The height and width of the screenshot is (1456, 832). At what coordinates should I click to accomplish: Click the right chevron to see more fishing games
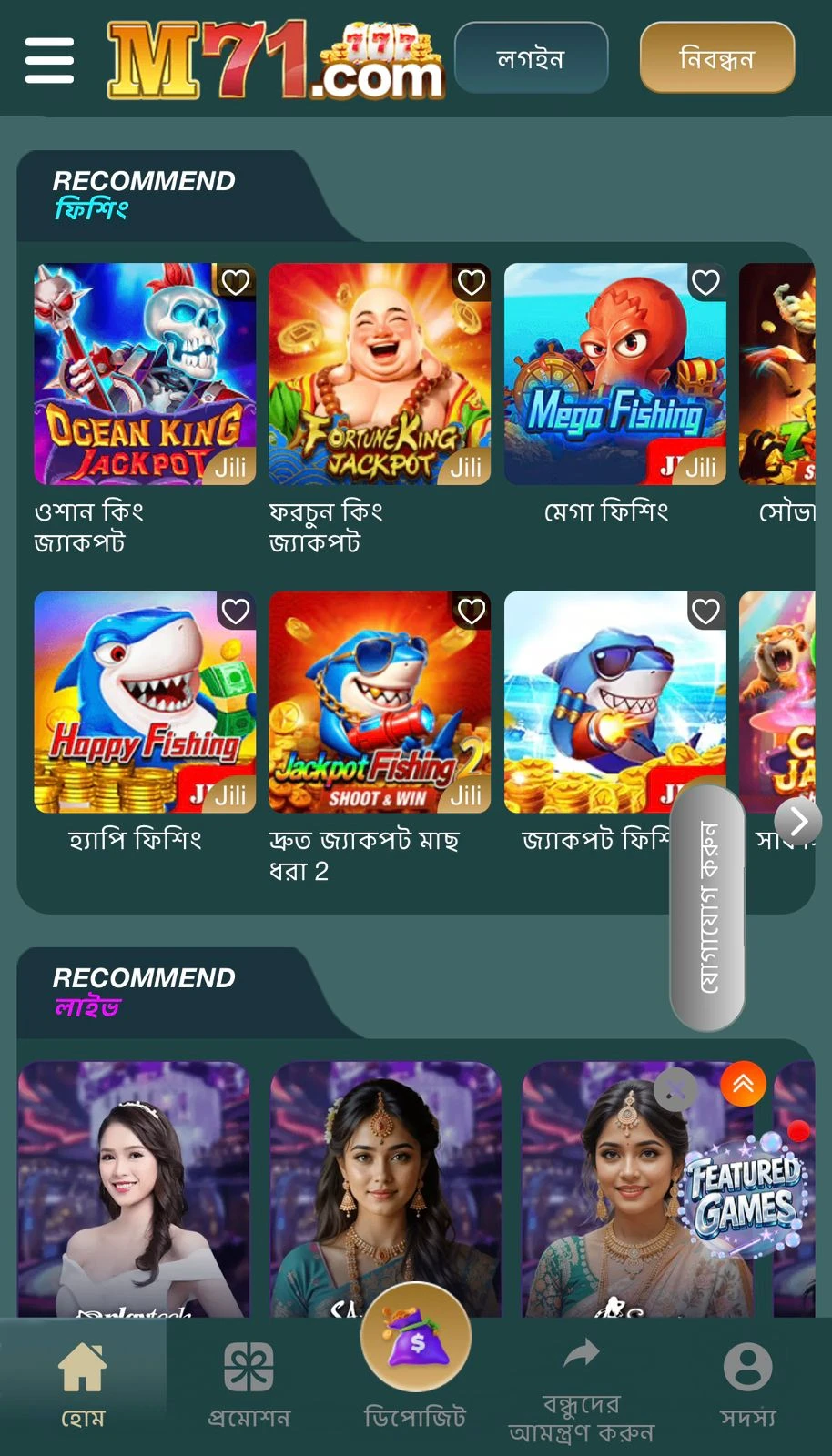tap(797, 820)
